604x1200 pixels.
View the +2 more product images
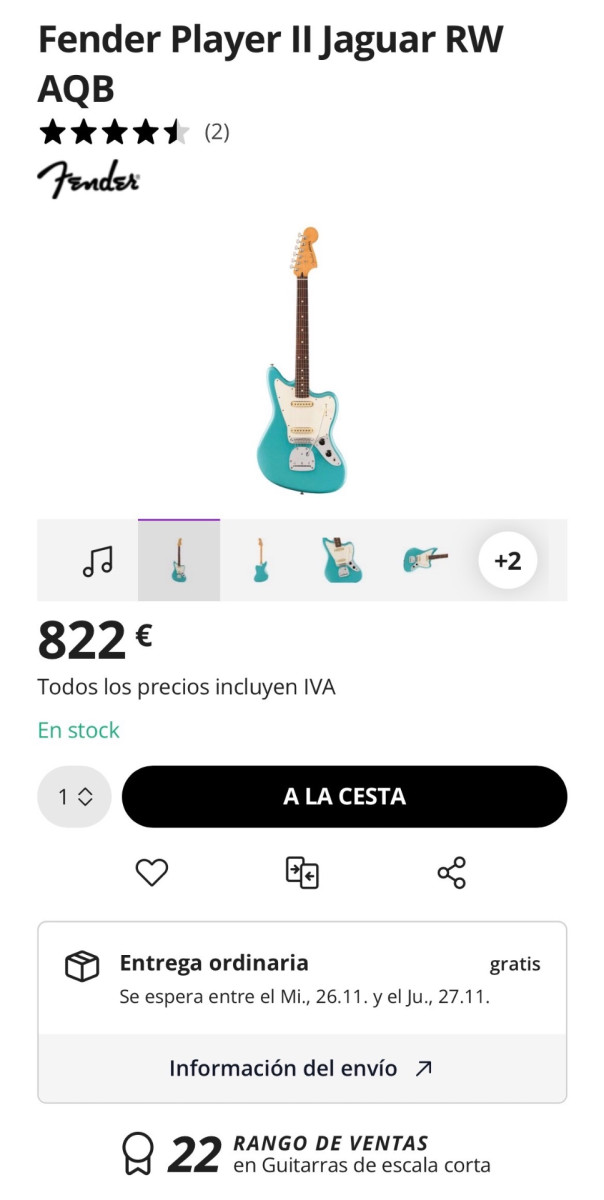[507, 561]
